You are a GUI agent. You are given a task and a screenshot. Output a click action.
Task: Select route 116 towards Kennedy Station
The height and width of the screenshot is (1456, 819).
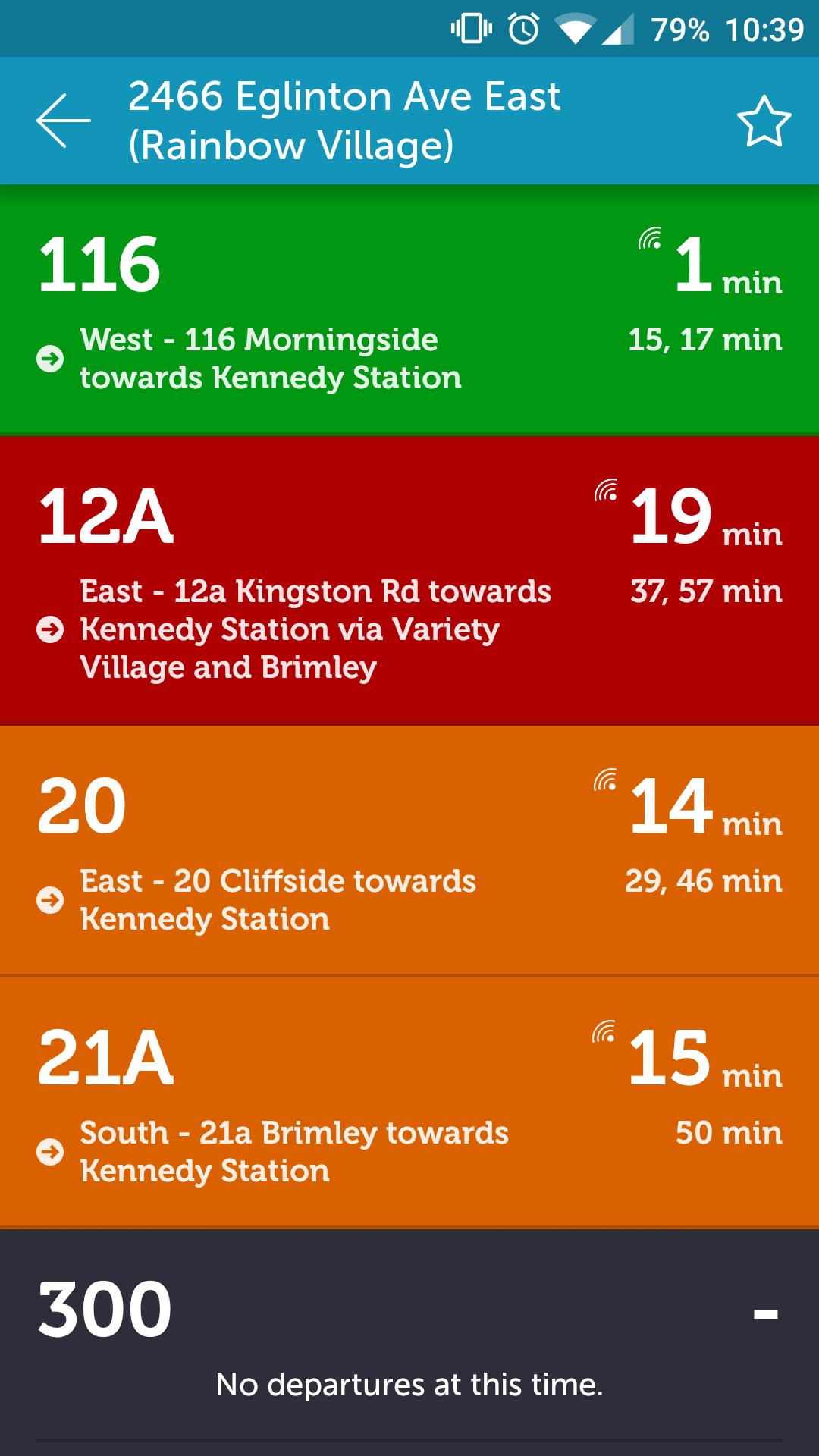point(303,311)
